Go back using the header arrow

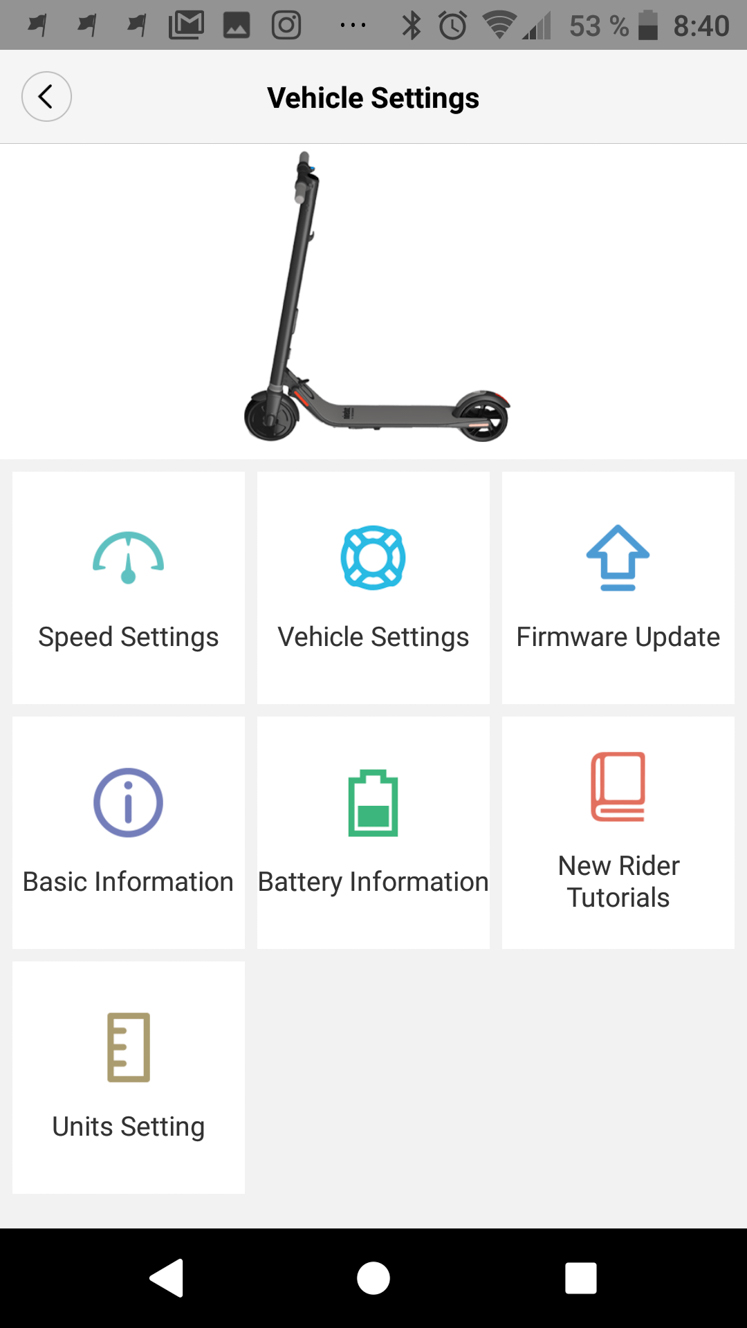(x=46, y=97)
